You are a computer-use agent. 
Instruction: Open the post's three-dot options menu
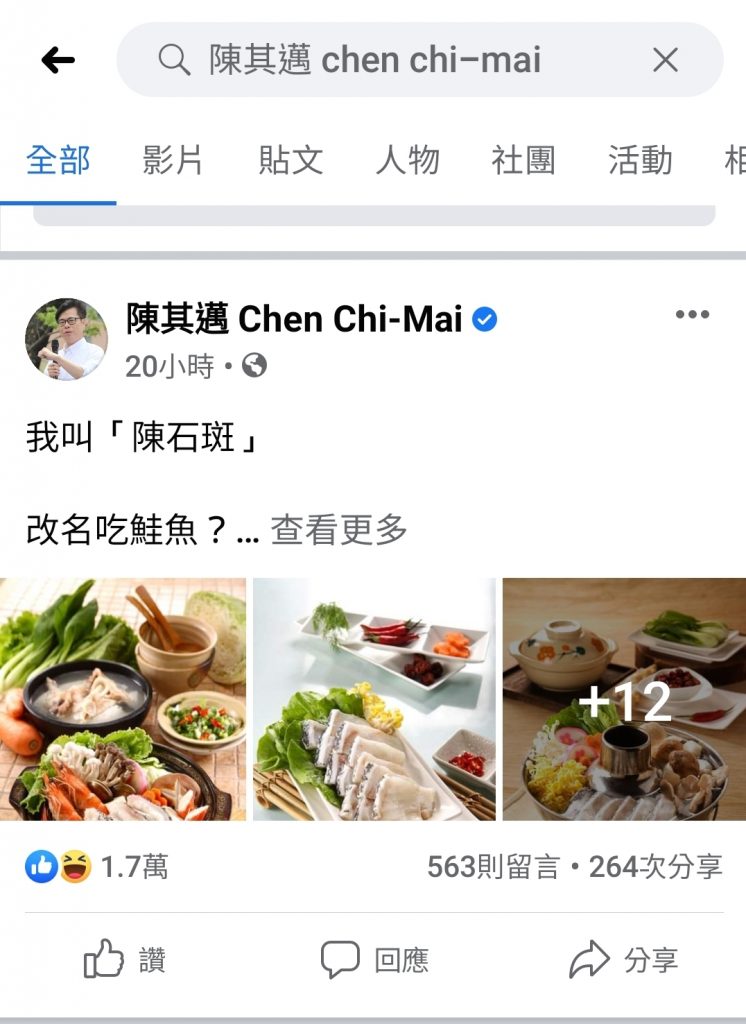pos(692,315)
